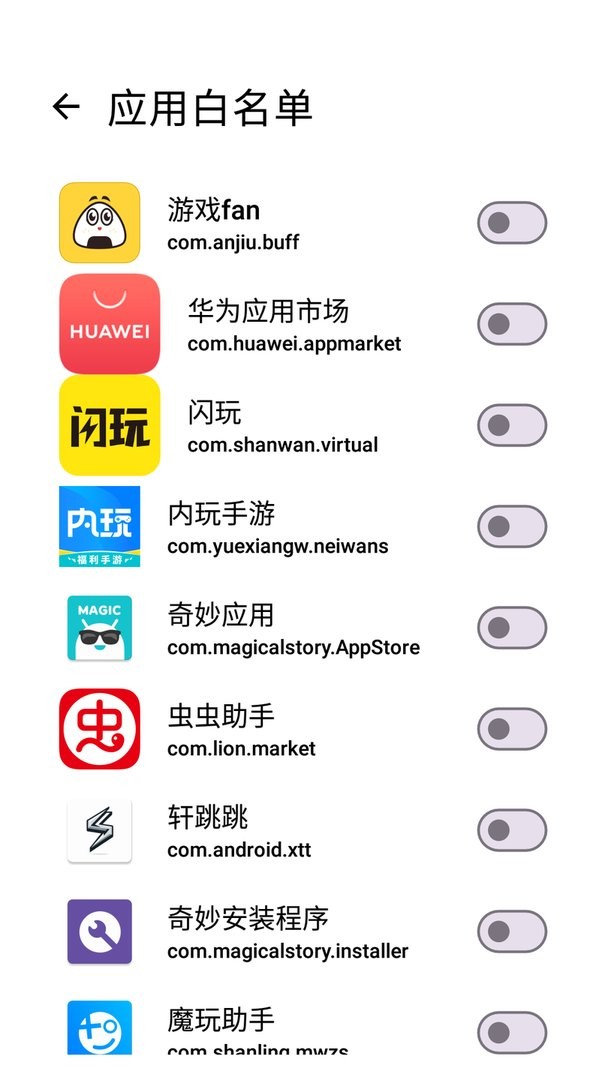This screenshot has width=608, height=1080.
Task: Turn on the 闪玩 switch
Action: point(511,425)
